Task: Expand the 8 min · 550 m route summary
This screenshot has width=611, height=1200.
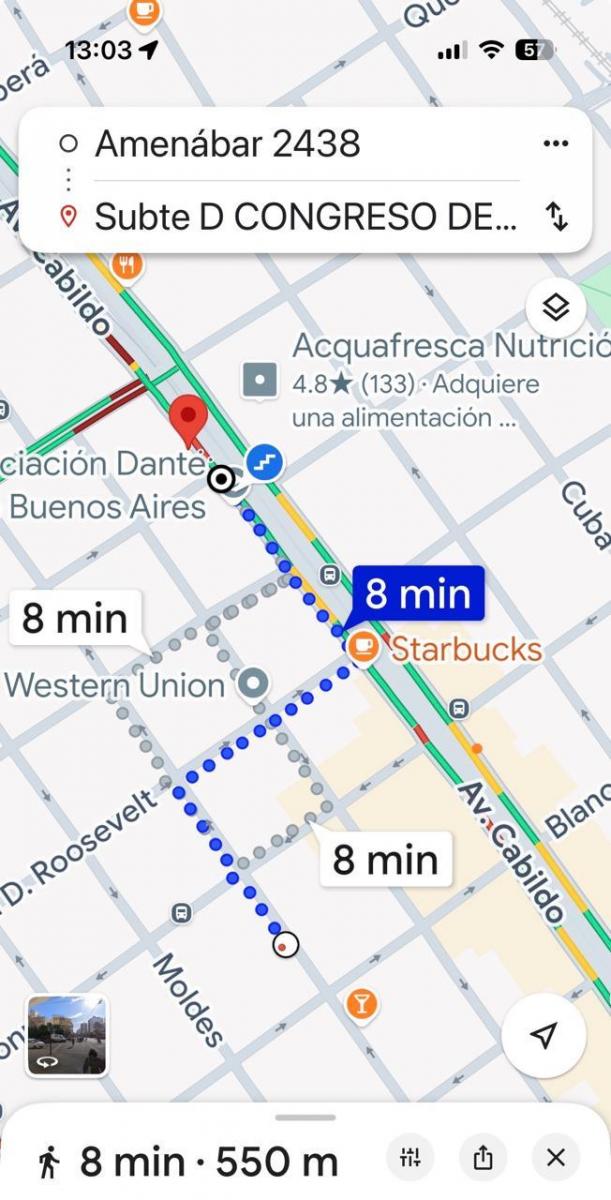Action: coord(189,1162)
